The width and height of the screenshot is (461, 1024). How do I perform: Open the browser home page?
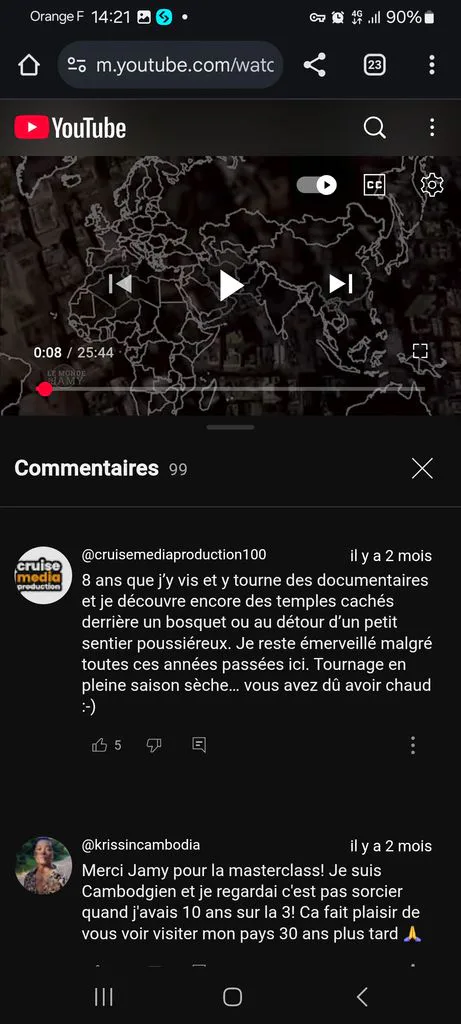click(29, 65)
